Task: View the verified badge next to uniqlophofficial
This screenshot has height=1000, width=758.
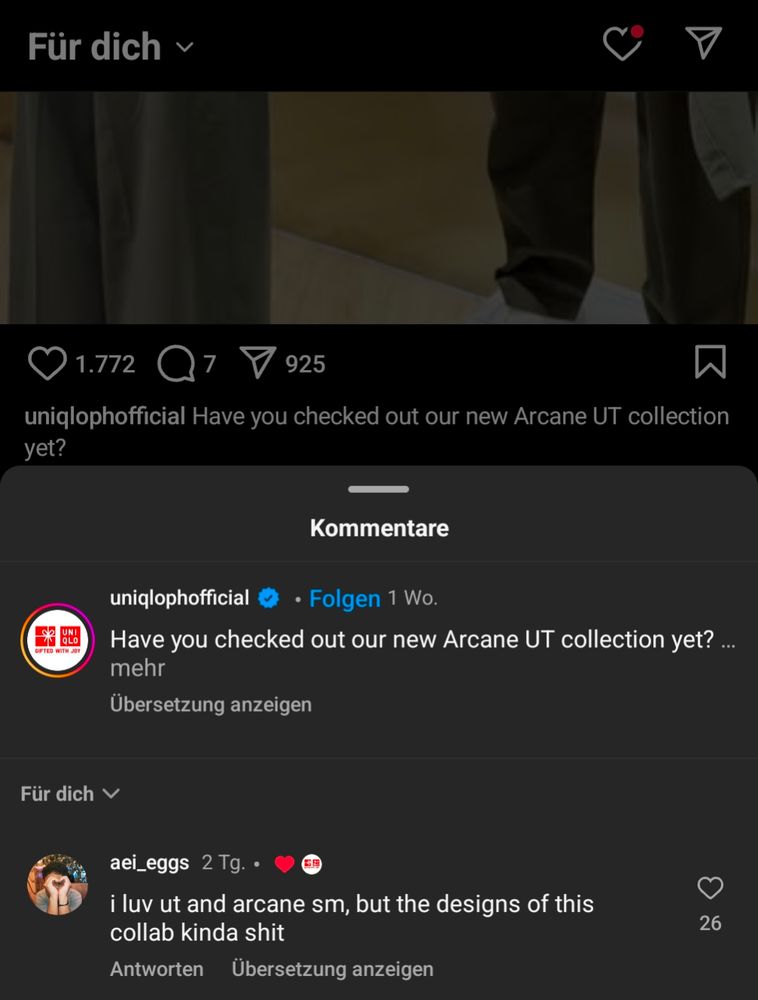Action: [267, 597]
